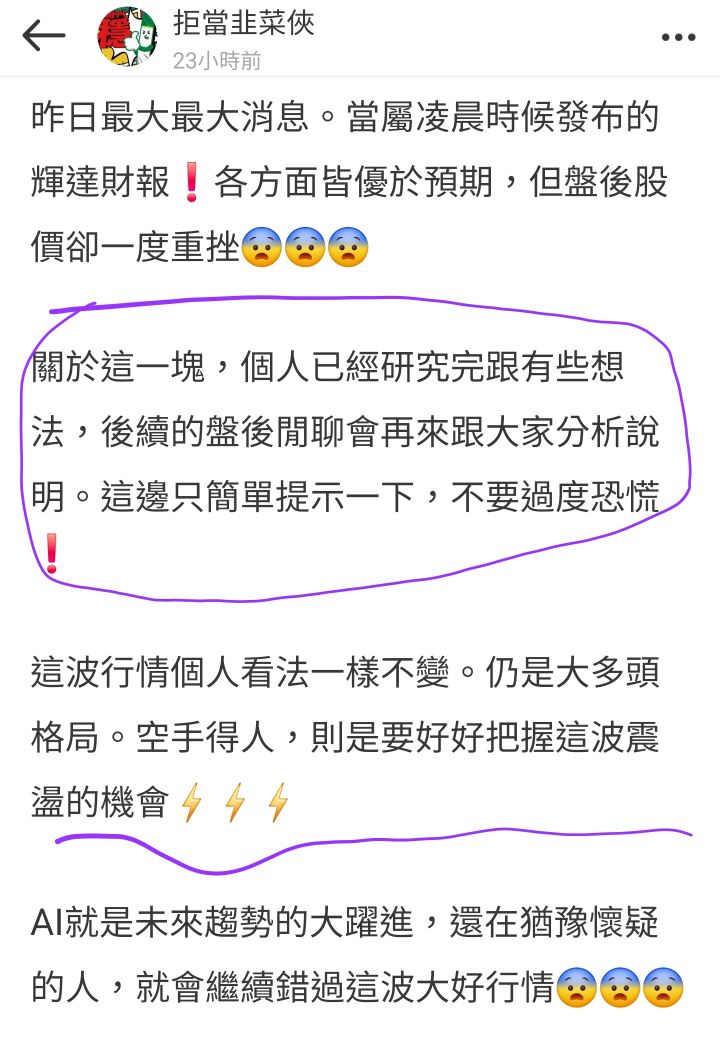Open author name 拒當韭菜俠
Viewport: 720px width, 1043px height.
click(x=243, y=23)
